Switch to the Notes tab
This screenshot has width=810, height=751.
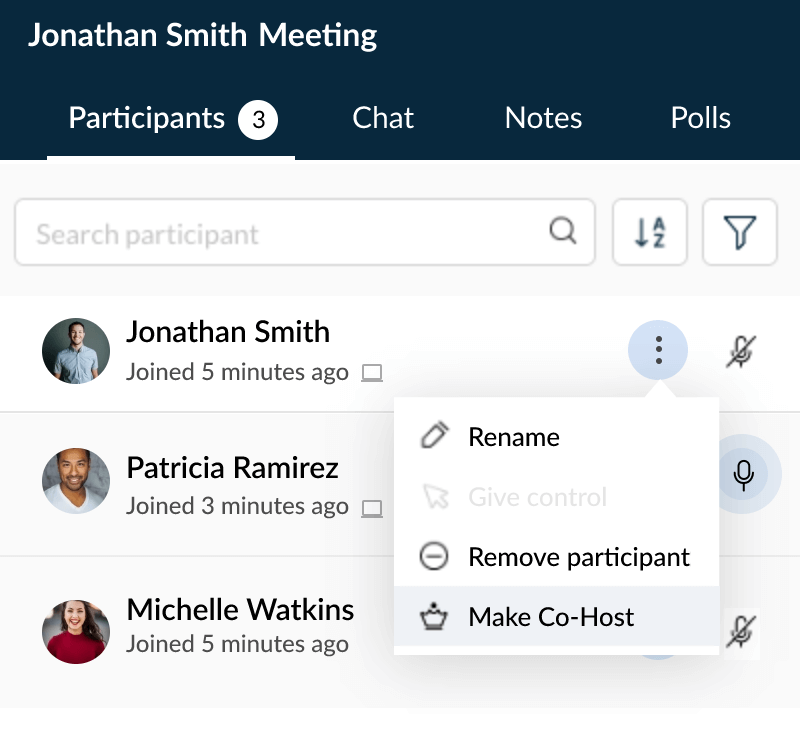coord(543,118)
